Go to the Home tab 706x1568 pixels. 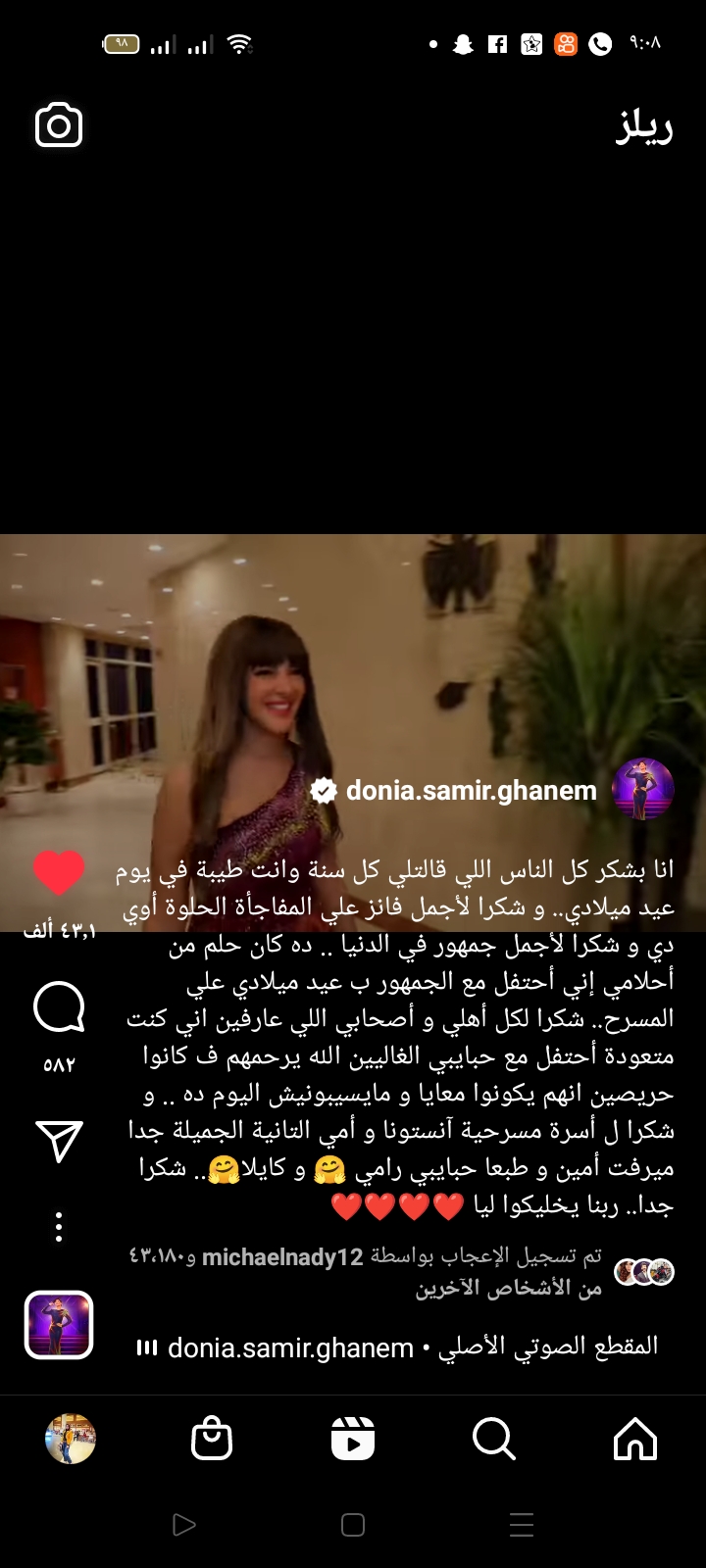(x=634, y=1439)
